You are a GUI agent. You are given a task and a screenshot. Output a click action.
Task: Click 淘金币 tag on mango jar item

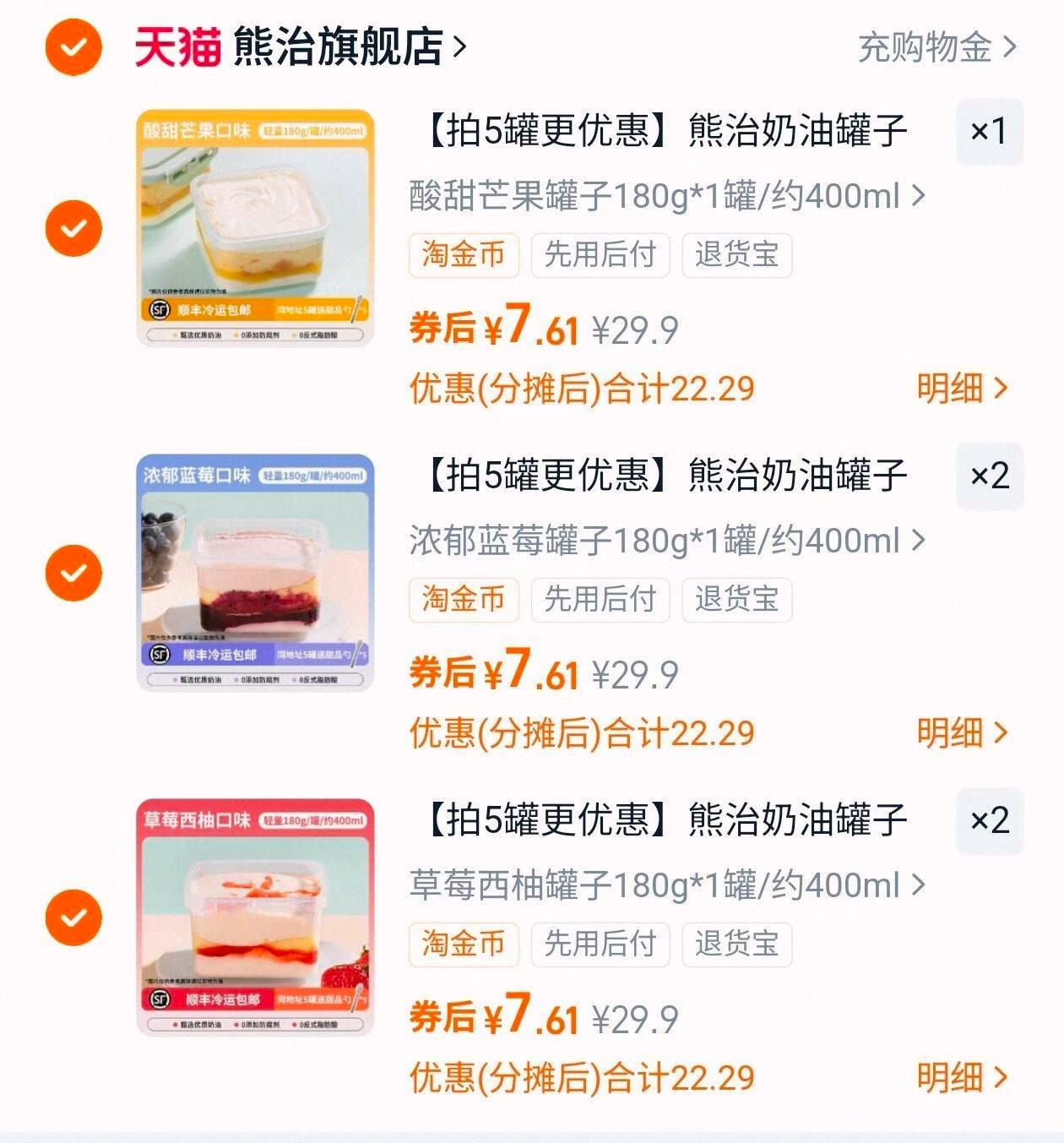click(x=463, y=255)
